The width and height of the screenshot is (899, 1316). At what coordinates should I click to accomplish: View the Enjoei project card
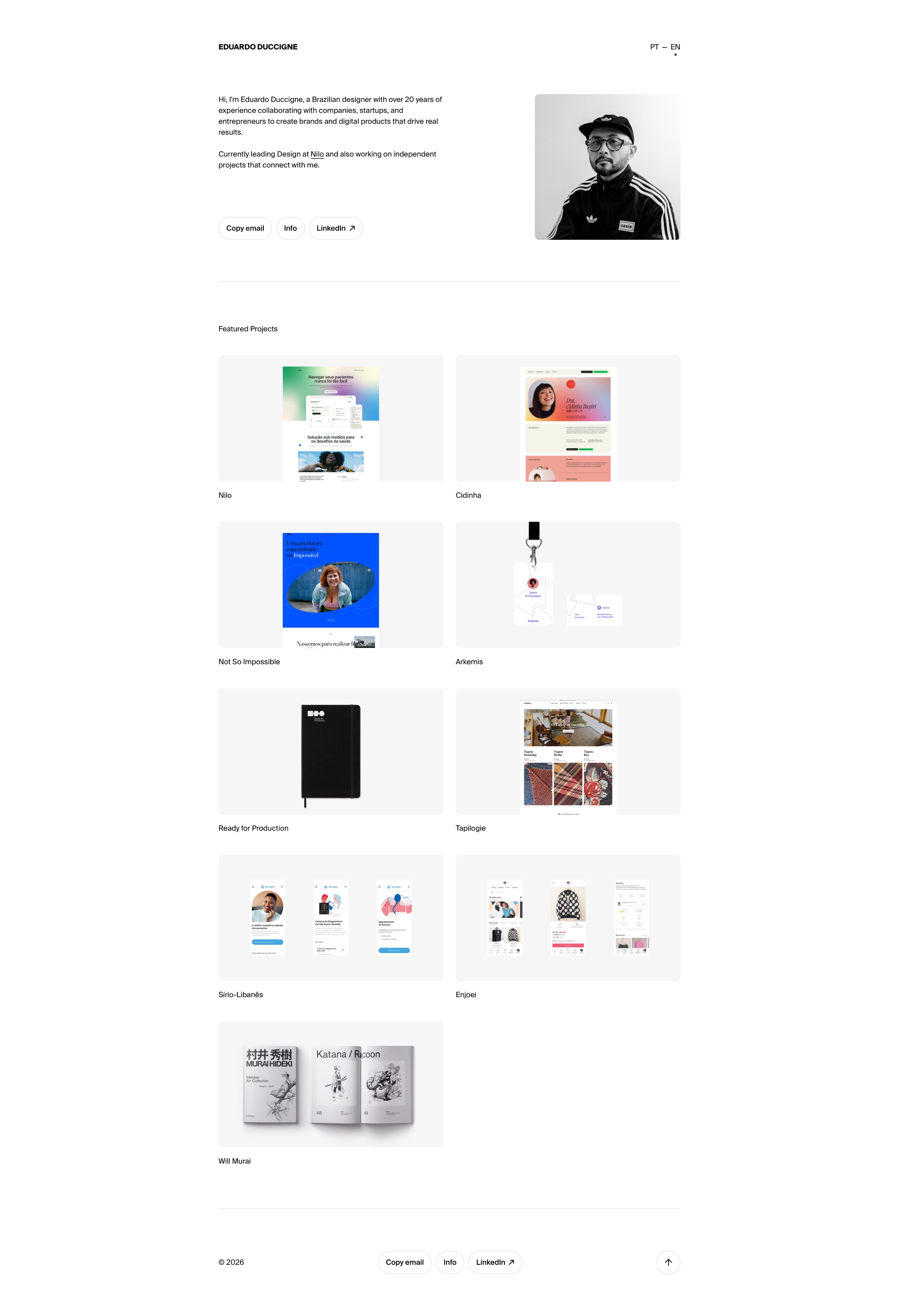[x=567, y=917]
